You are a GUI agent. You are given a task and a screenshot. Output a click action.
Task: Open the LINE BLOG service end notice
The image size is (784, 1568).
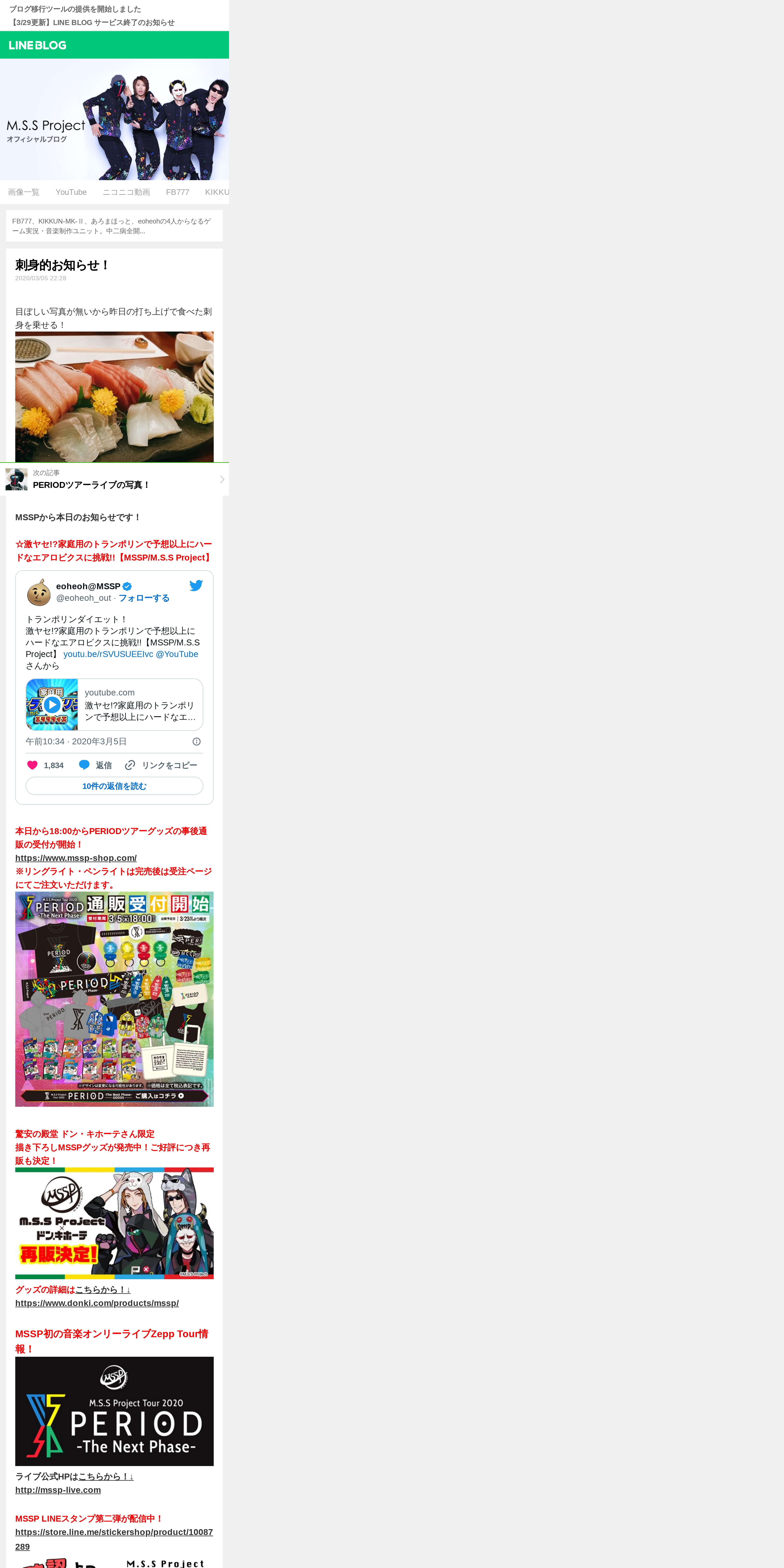click(92, 23)
